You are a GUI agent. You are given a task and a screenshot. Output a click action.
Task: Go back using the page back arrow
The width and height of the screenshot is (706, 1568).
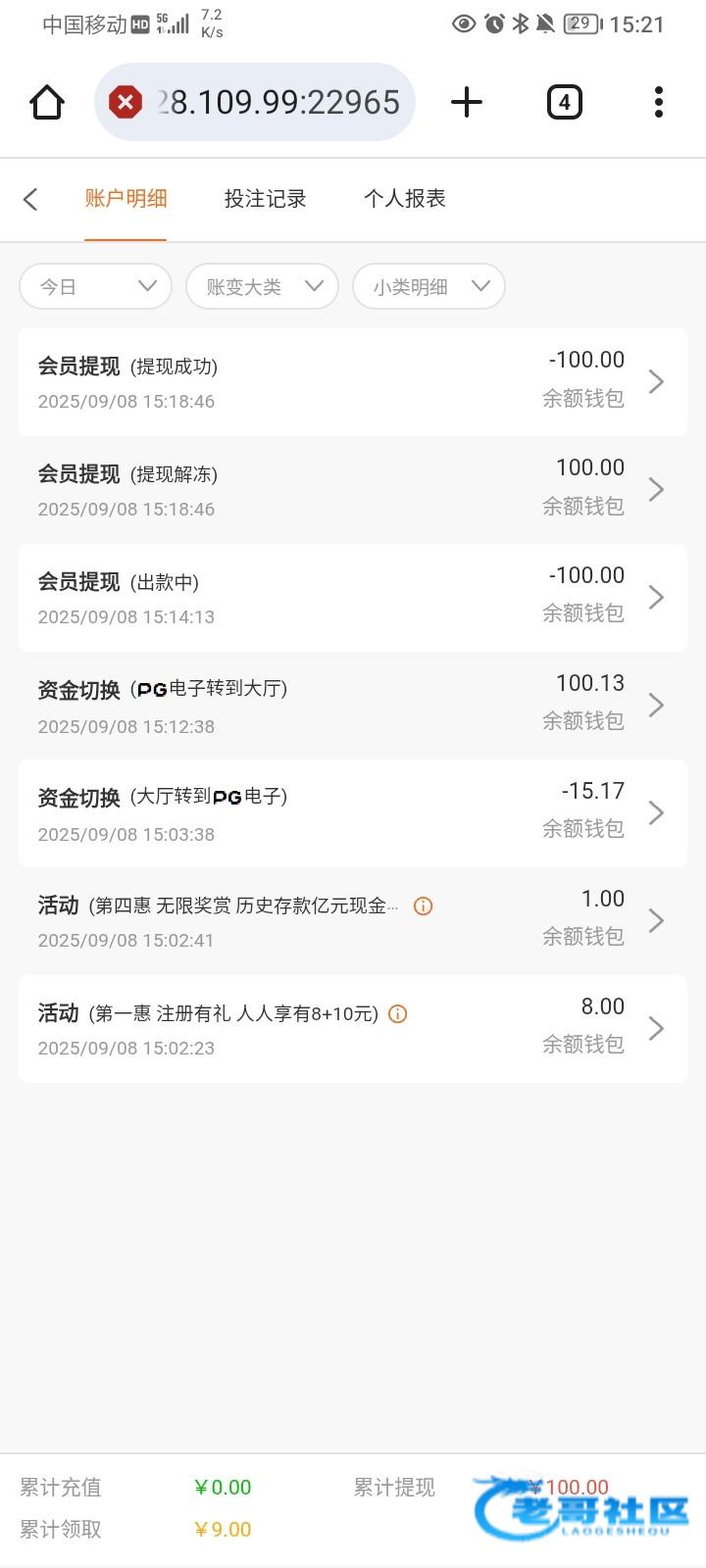click(x=30, y=199)
